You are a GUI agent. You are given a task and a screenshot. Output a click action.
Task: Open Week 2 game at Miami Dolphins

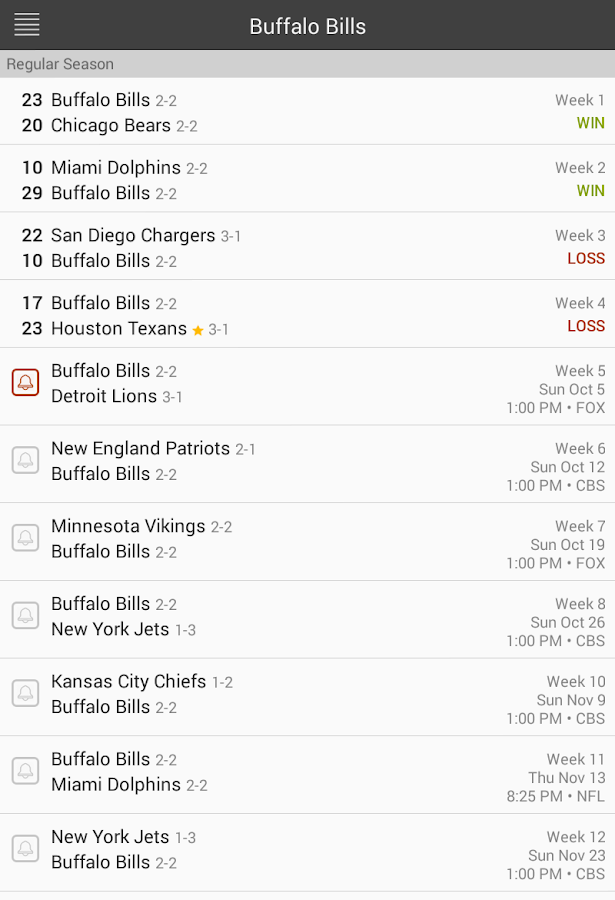[x=307, y=180]
